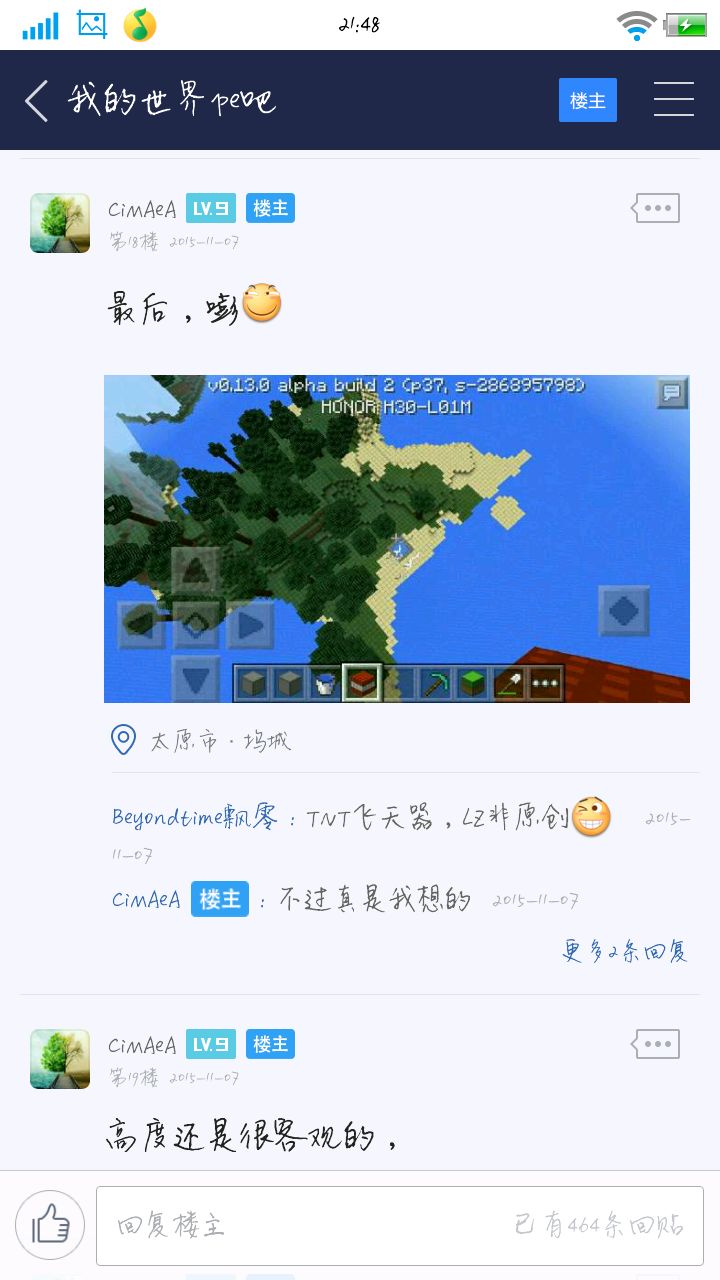Image resolution: width=720 pixels, height=1280 pixels.
Task: Go back from 我的世界pe吧 thread
Action: (37, 101)
